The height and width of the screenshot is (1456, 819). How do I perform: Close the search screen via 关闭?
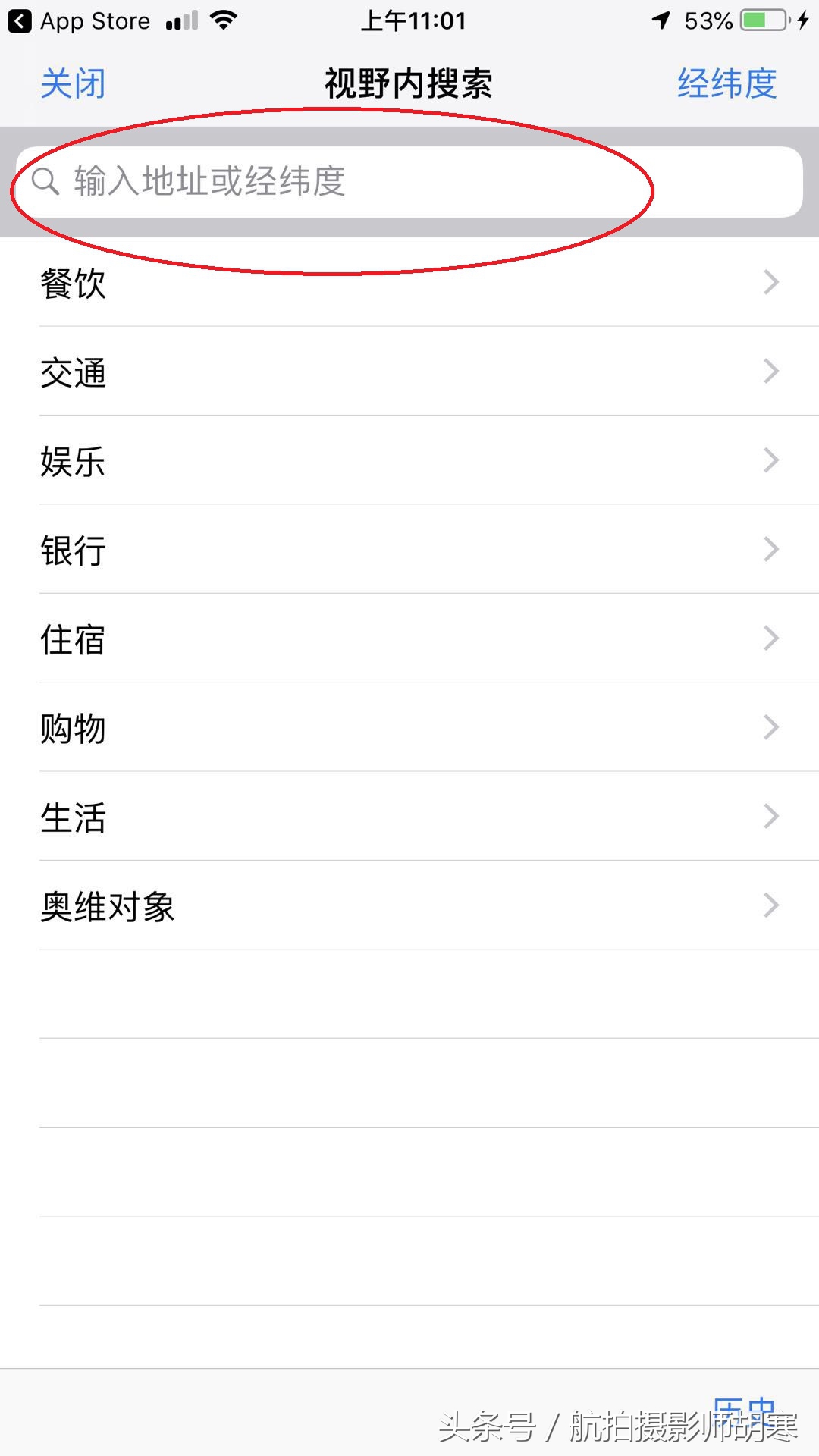click(72, 83)
